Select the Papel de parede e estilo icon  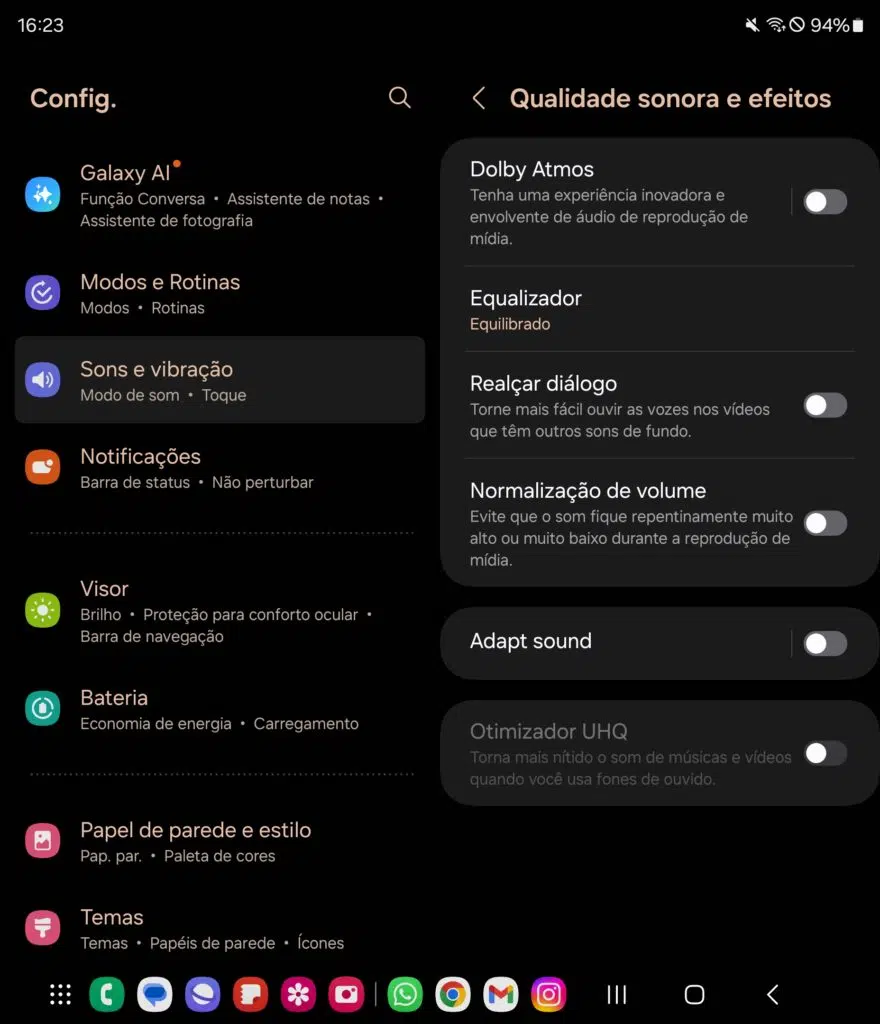coord(42,841)
